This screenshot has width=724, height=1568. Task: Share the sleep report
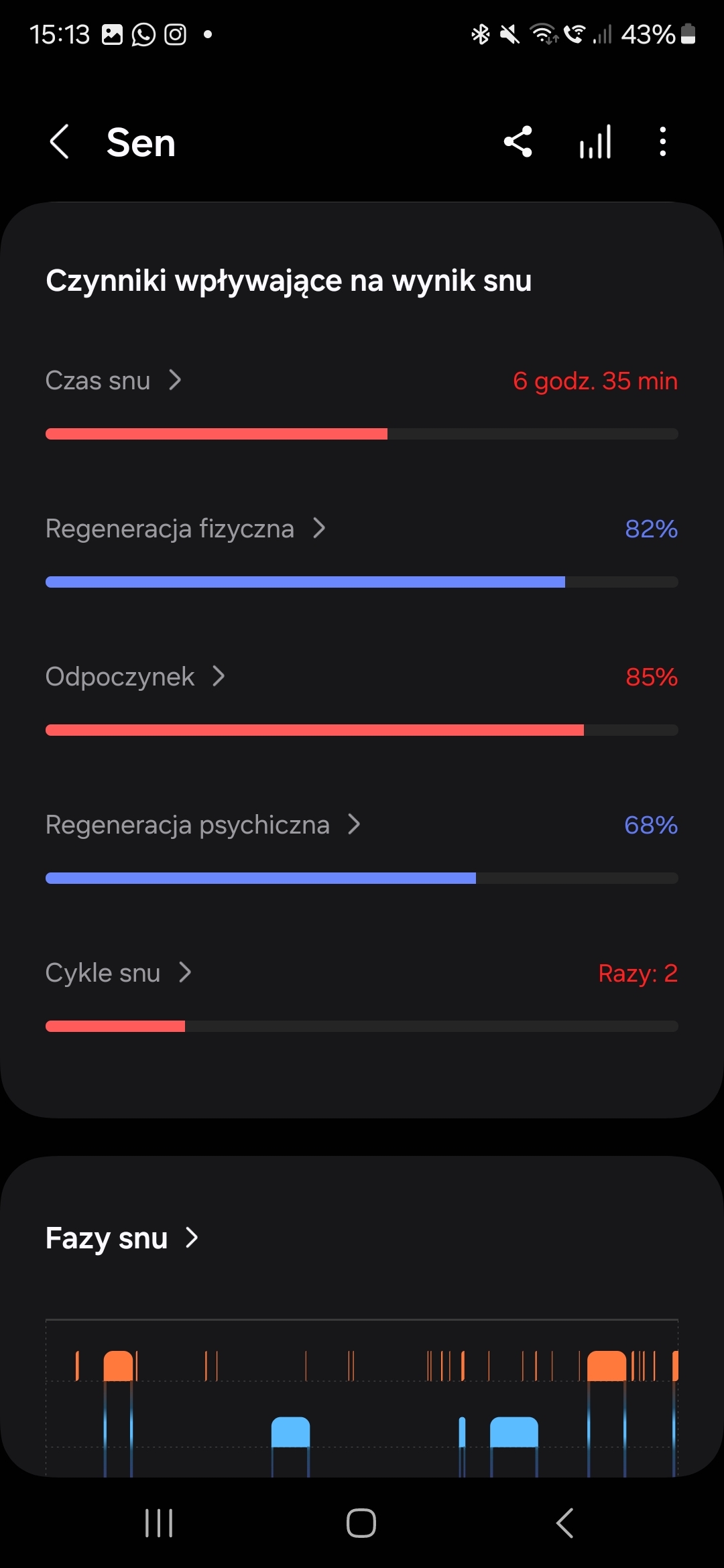coord(518,142)
